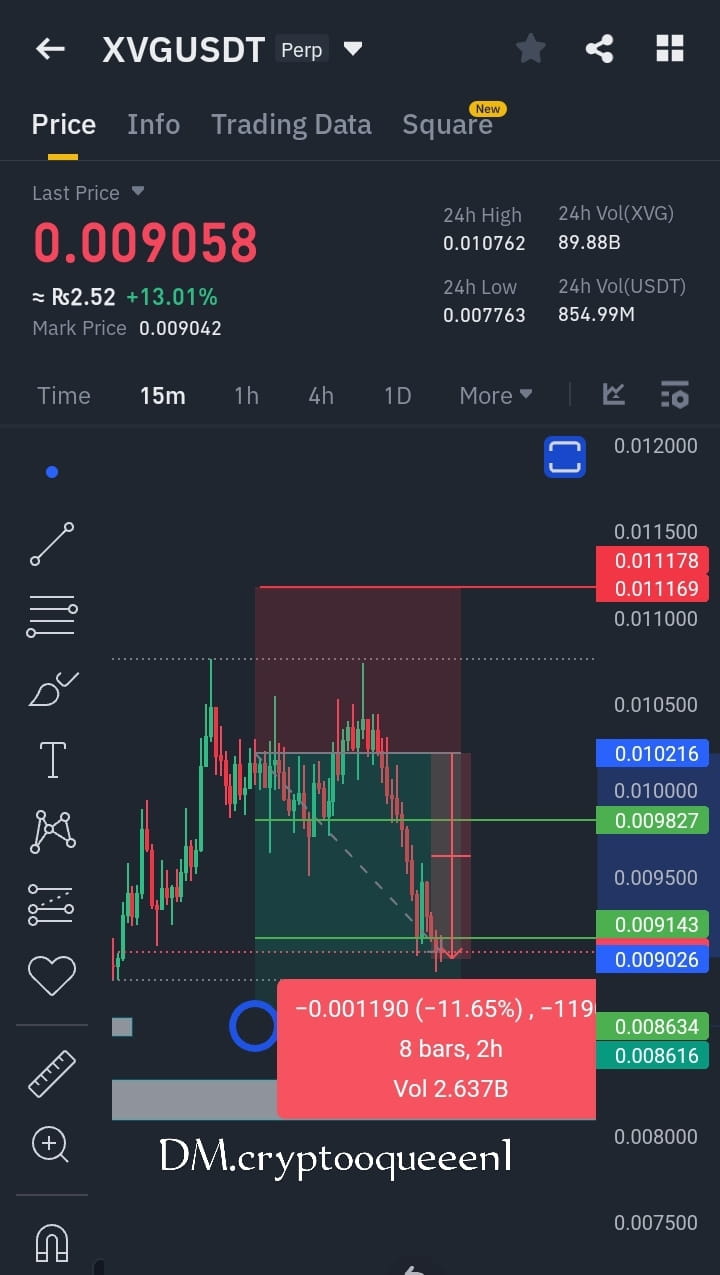Go back using the arrow button
Viewport: 720px width, 1275px height.
click(49, 48)
